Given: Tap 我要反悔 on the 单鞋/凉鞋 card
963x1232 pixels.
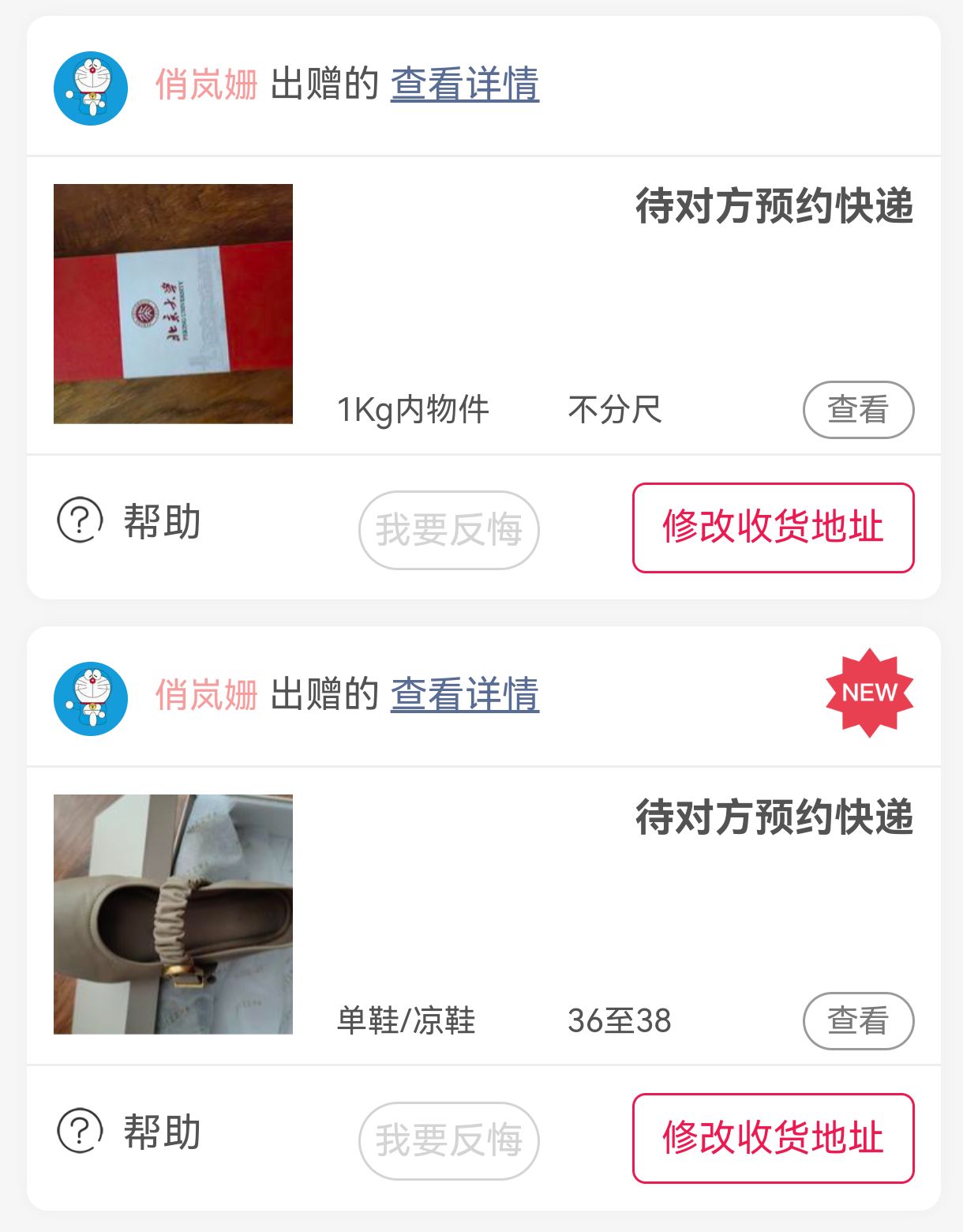Looking at the screenshot, I should click(x=448, y=1140).
